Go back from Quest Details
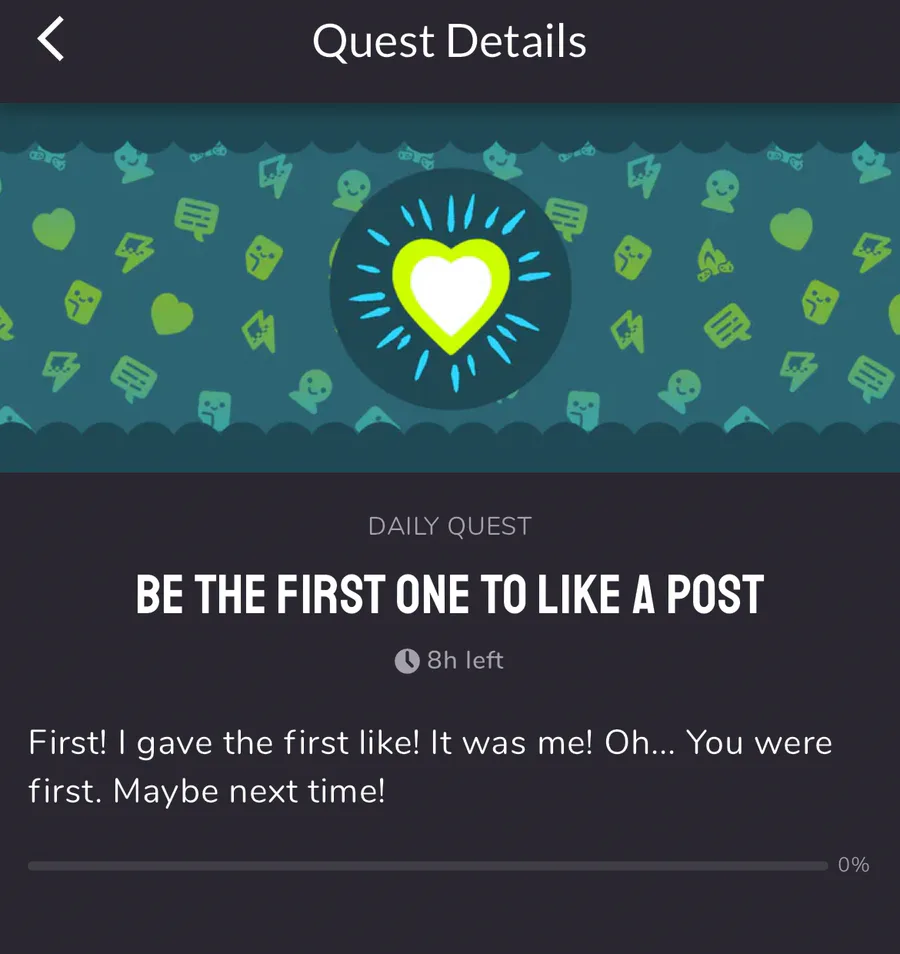900x954 pixels. coord(50,41)
